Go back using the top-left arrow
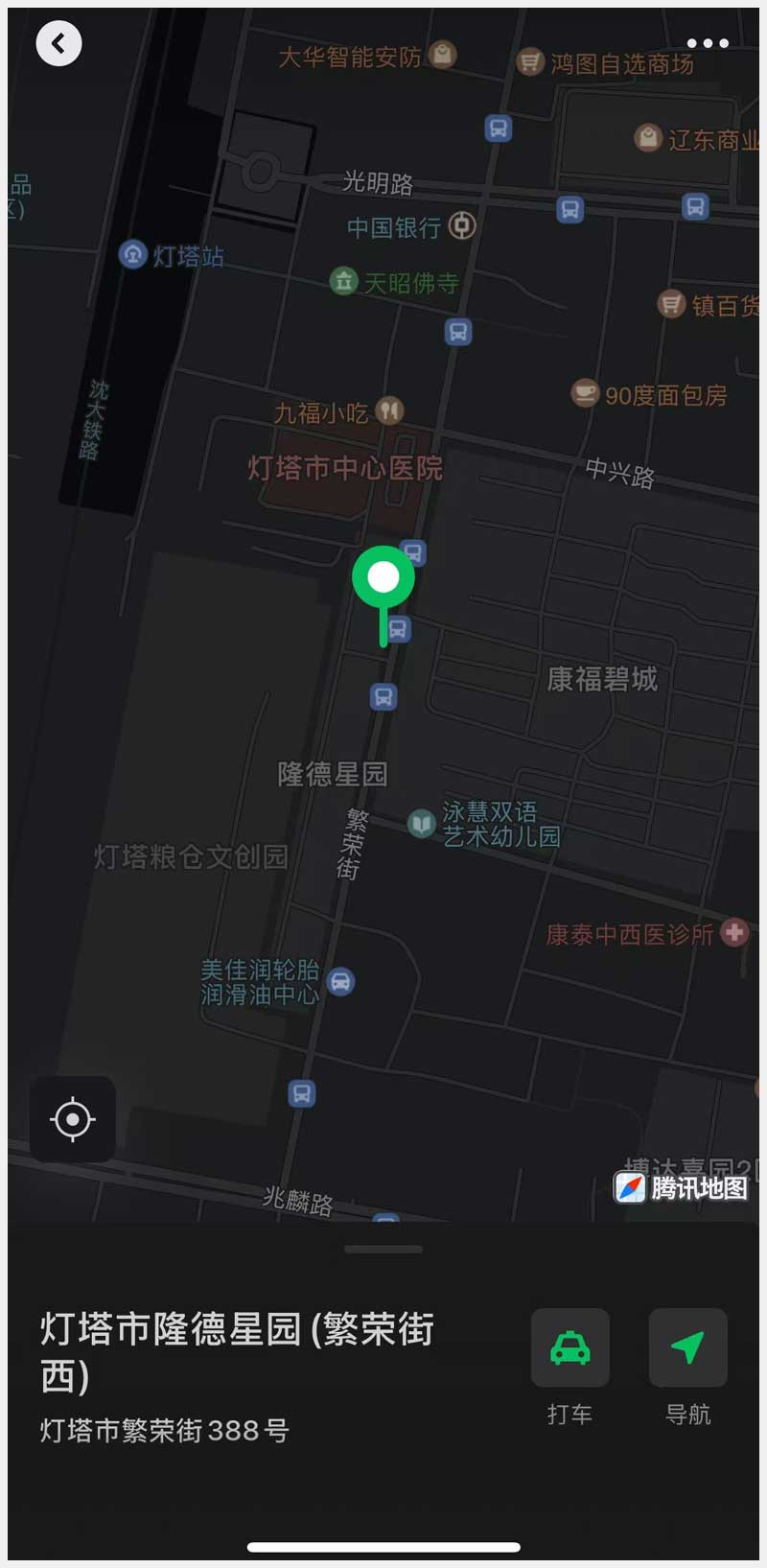The image size is (767, 1568). (58, 43)
